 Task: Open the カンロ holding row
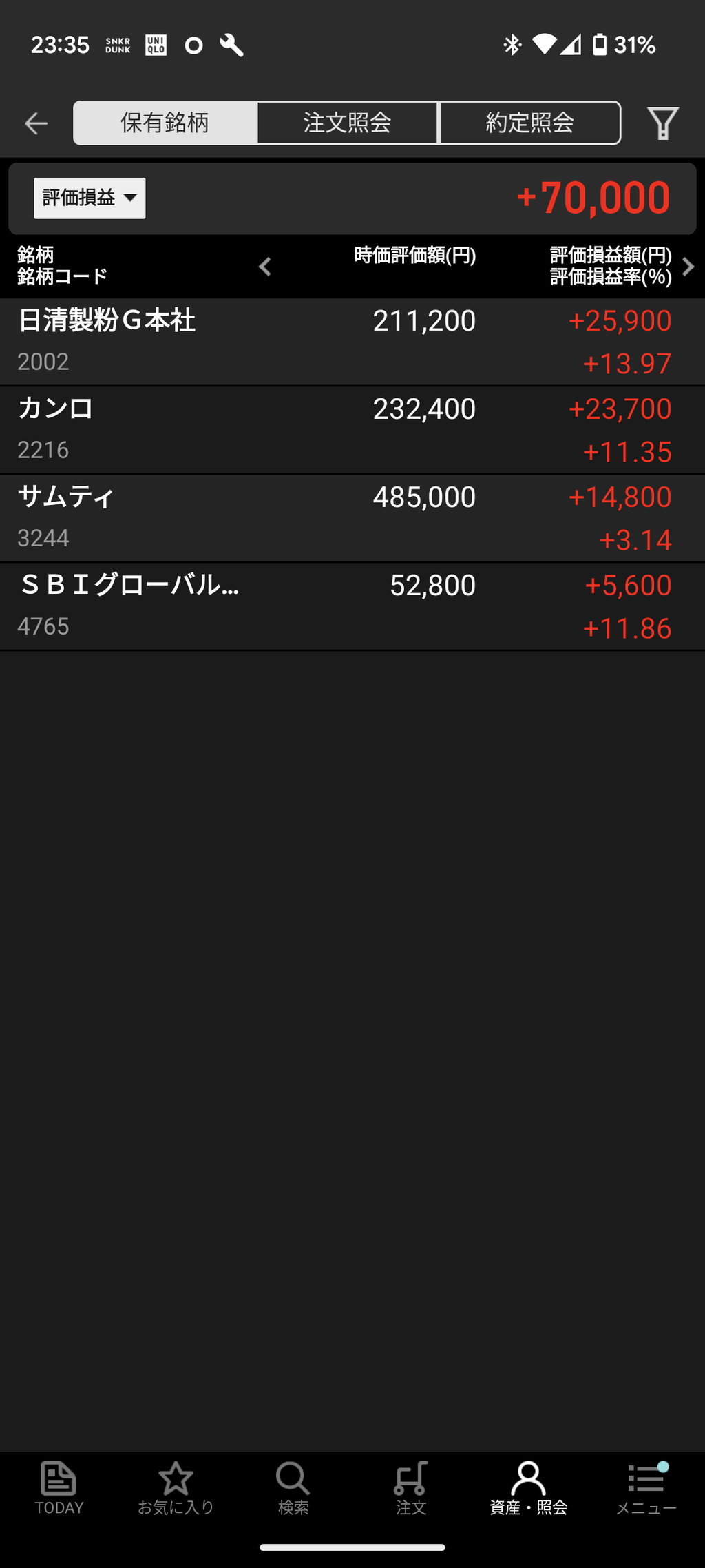click(x=352, y=430)
